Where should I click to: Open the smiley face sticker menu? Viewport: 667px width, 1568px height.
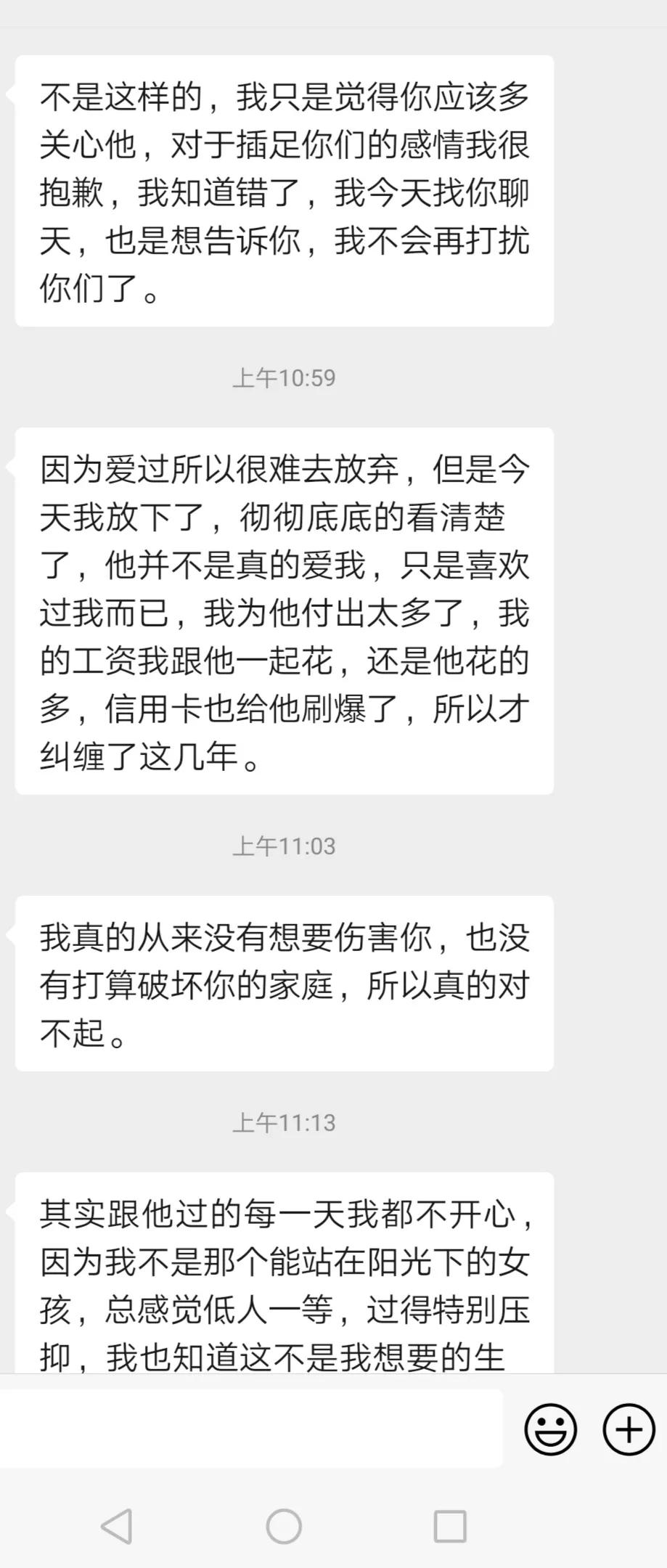[551, 1429]
